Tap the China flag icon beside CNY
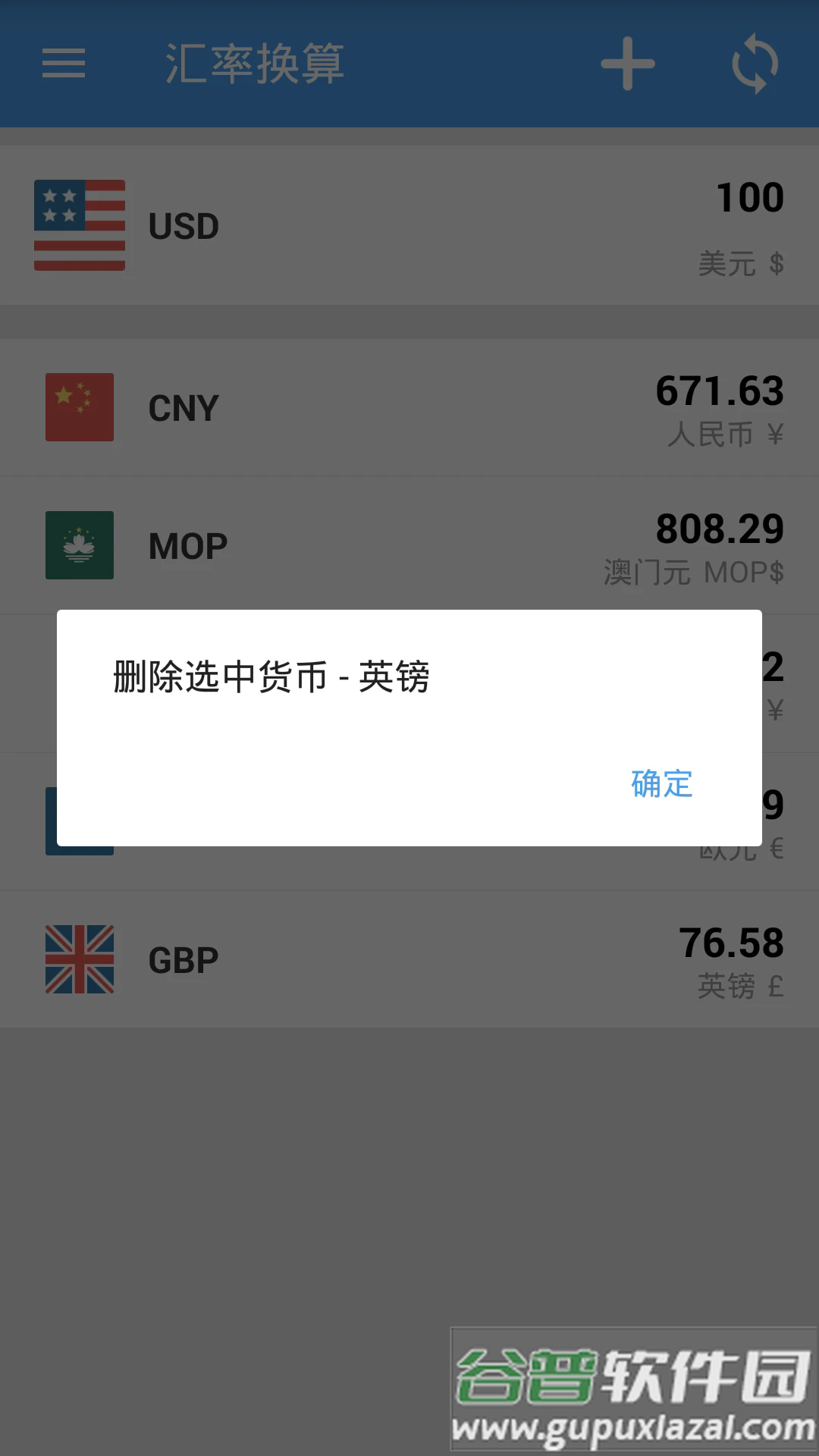819x1456 pixels. pos(80,406)
